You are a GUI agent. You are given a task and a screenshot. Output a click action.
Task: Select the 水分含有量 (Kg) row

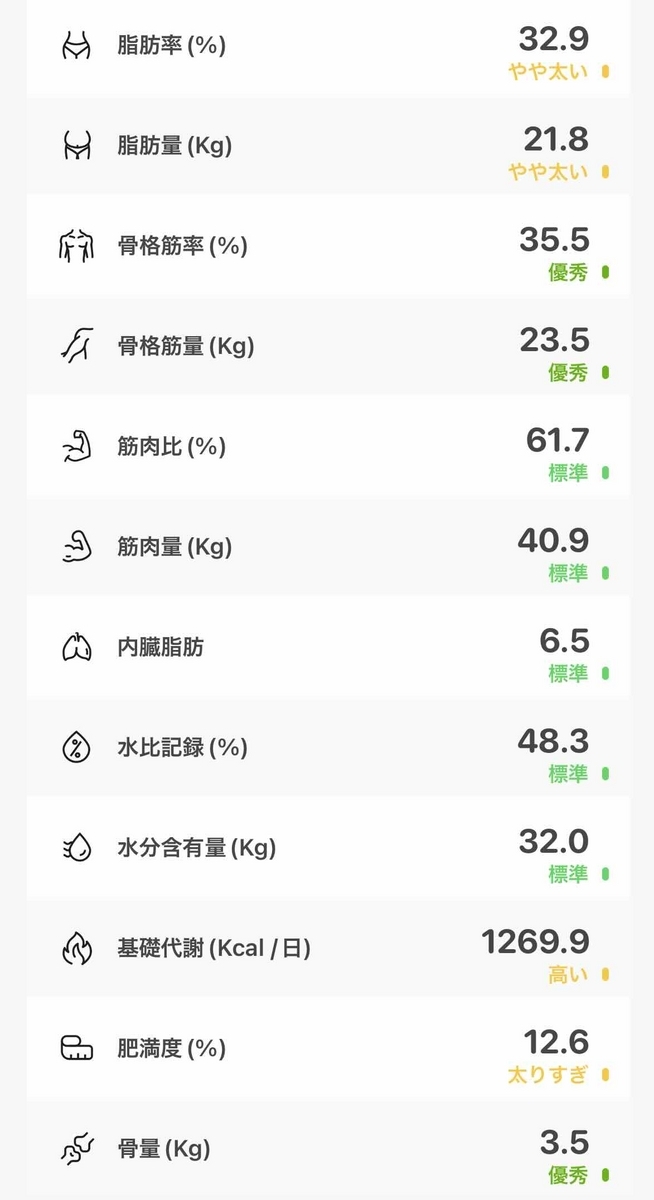(x=328, y=848)
